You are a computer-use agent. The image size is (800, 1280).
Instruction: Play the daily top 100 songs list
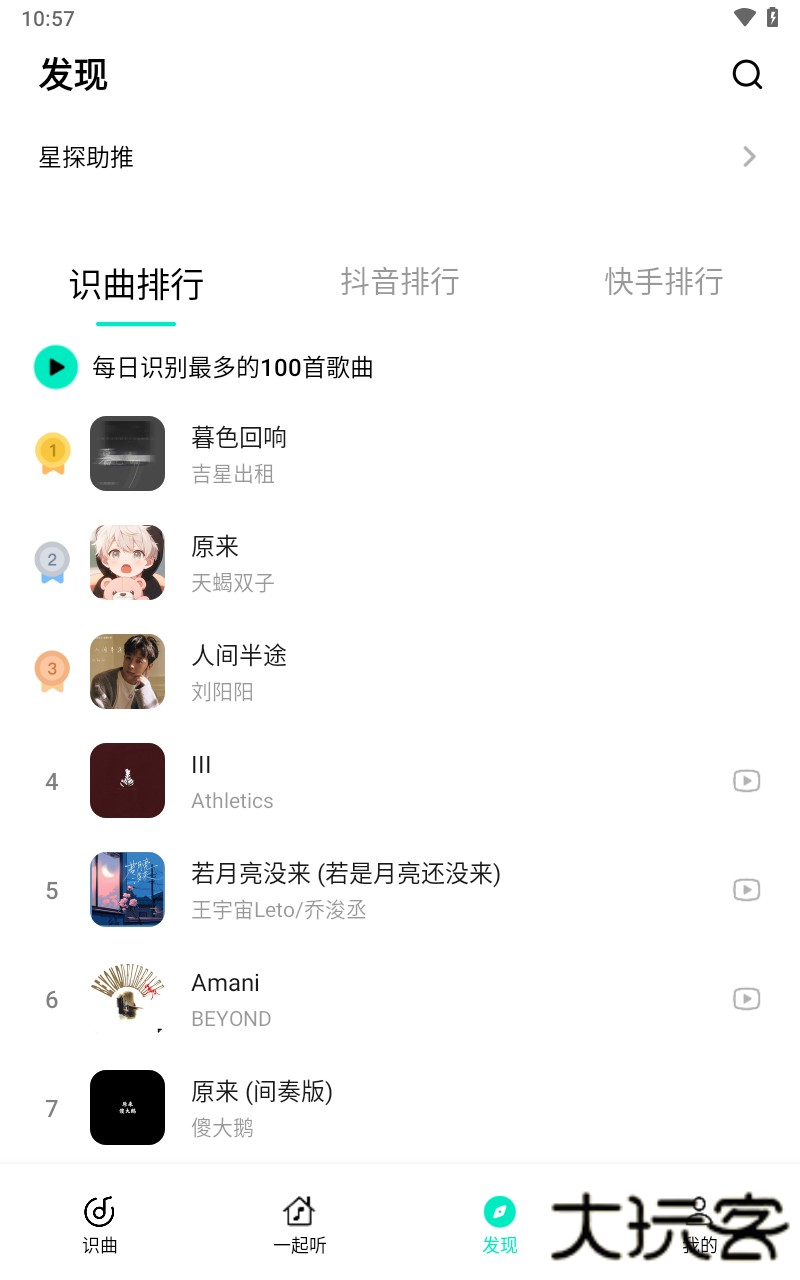click(55, 367)
